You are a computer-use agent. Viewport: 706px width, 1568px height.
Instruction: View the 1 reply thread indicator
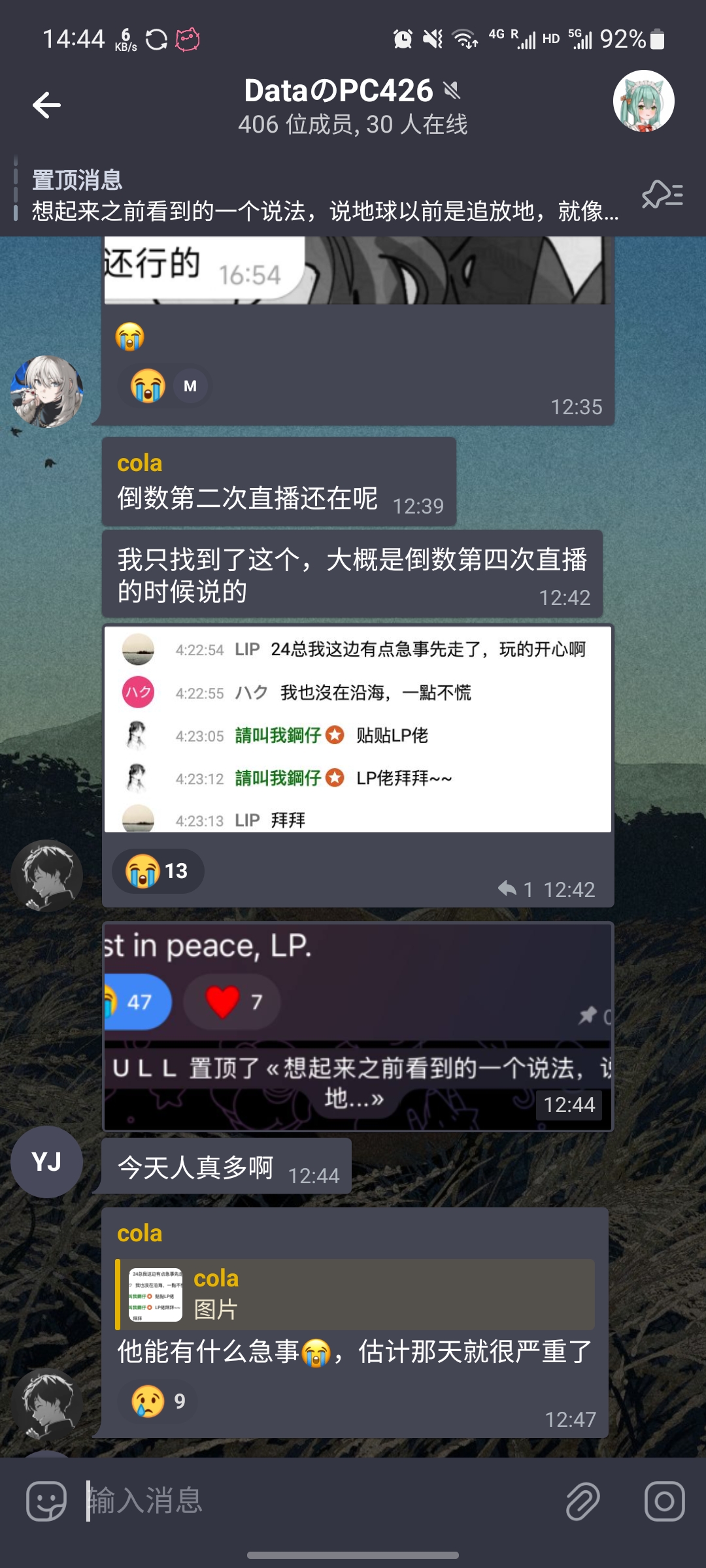516,889
